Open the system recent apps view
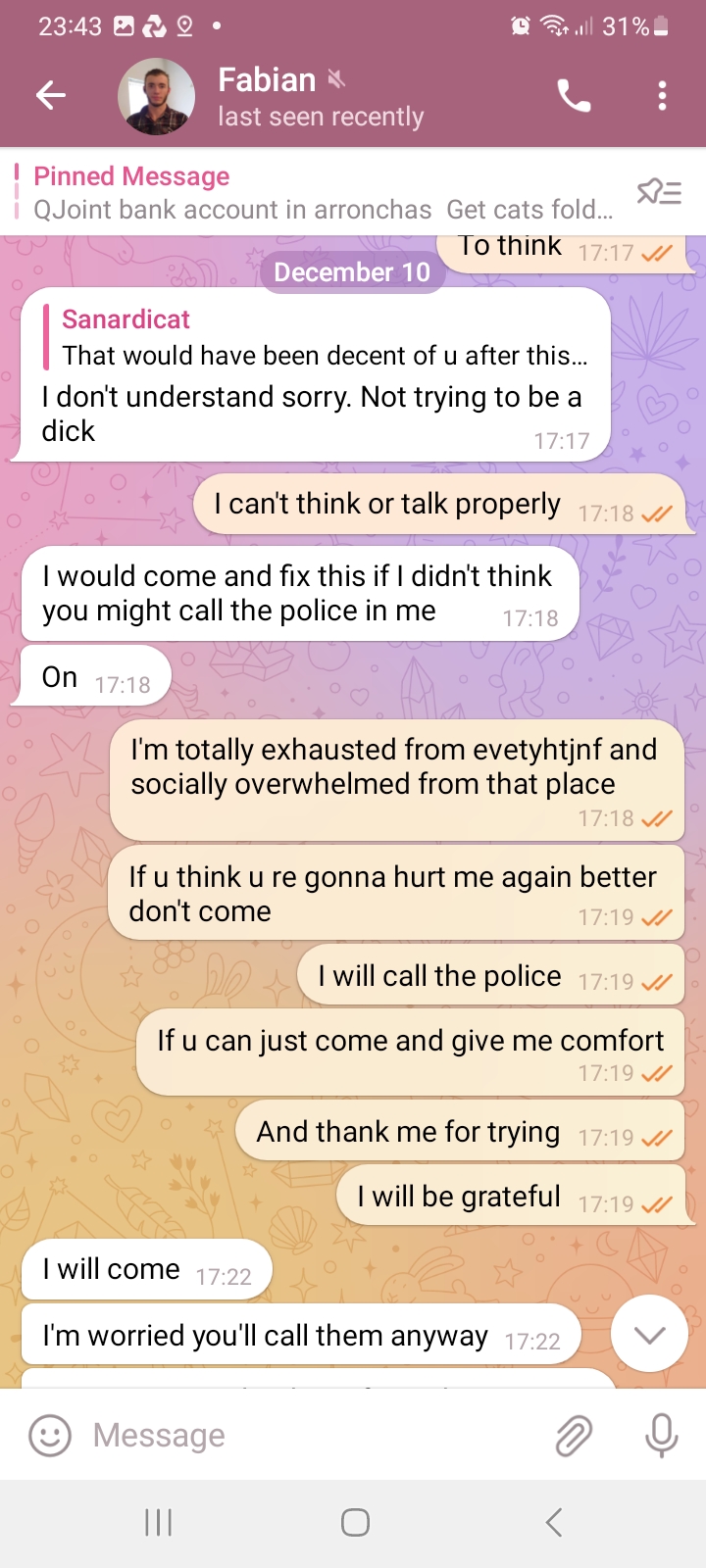Viewport: 706px width, 1568px height. tap(158, 1522)
